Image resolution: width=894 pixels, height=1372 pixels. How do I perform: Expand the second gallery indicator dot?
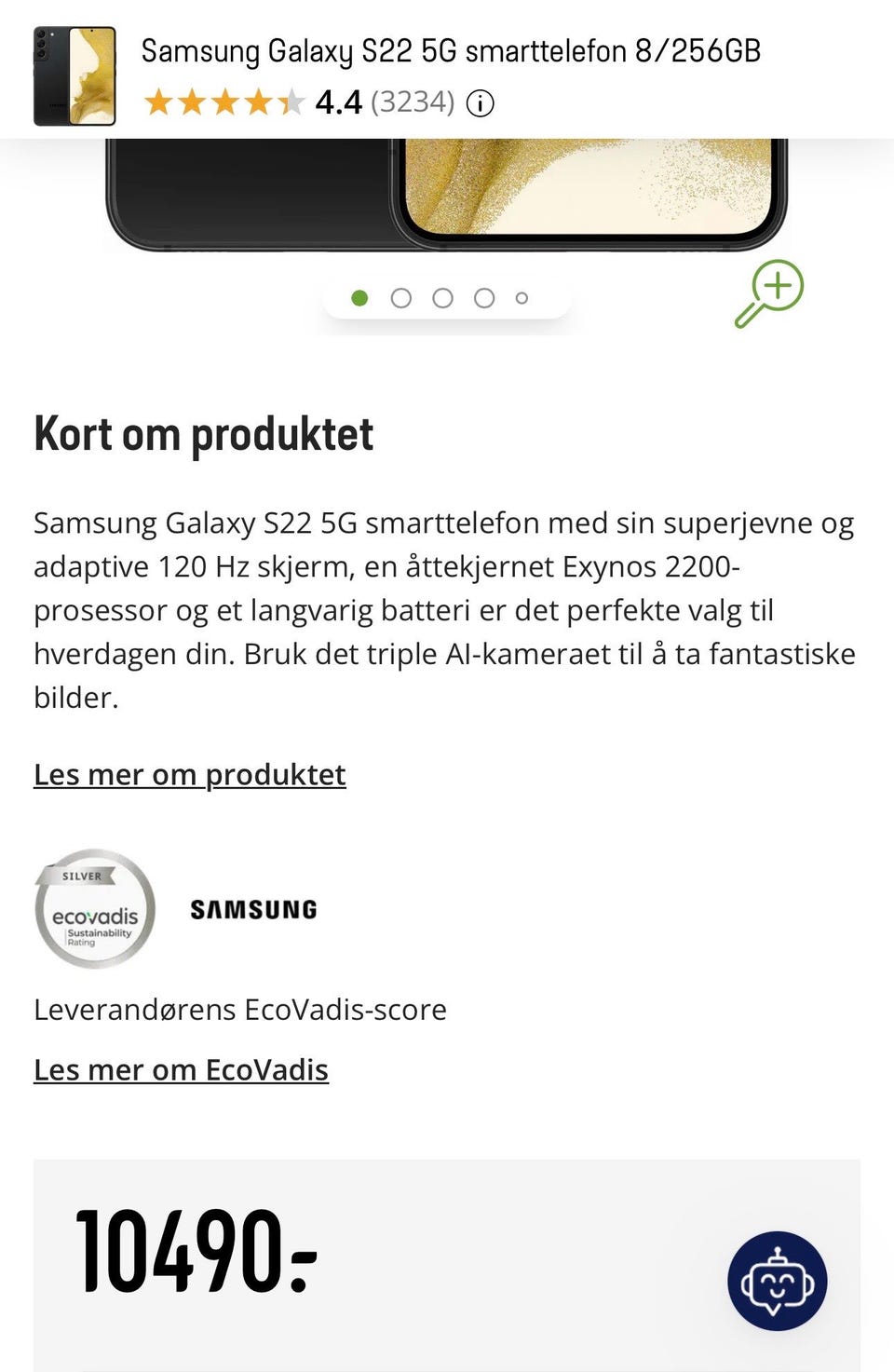coord(400,297)
